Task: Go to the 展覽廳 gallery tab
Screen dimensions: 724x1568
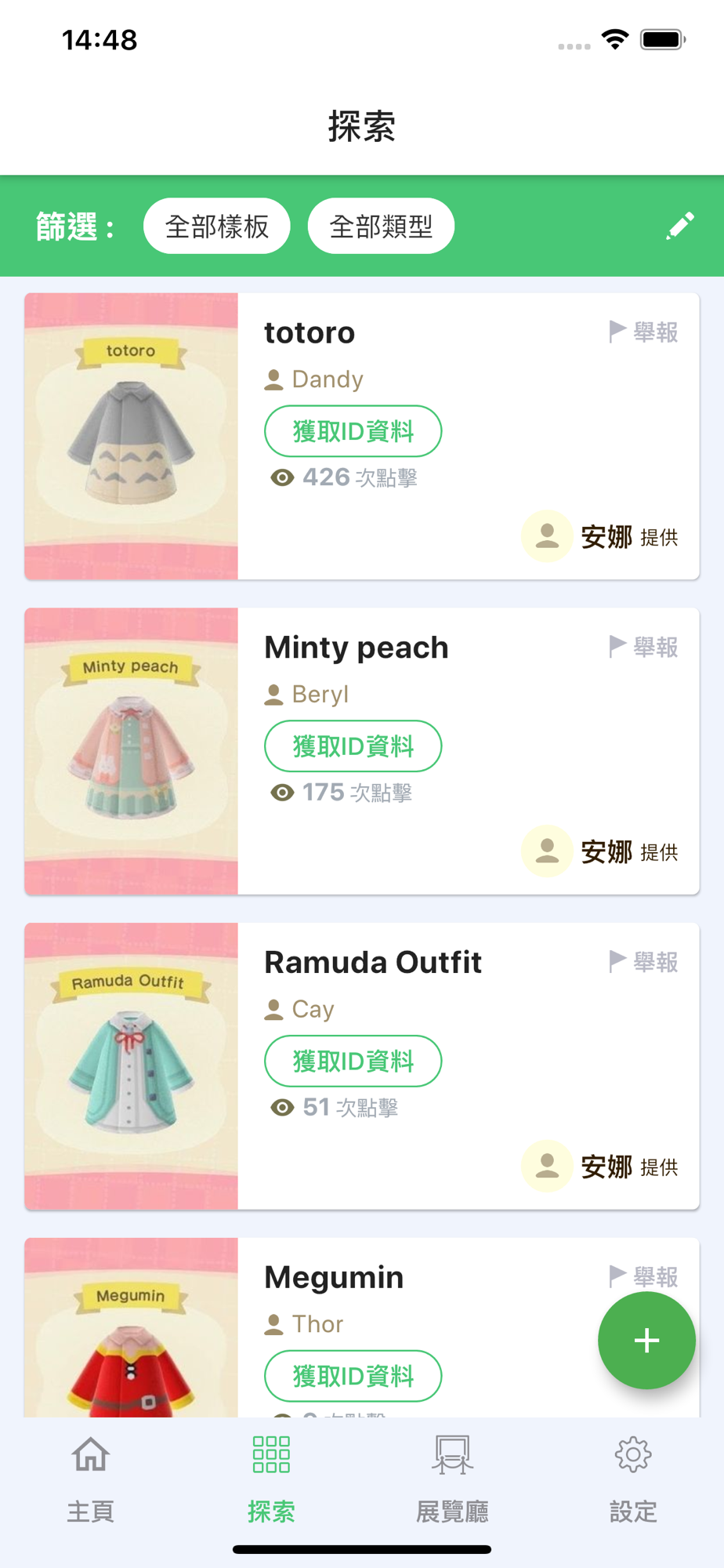Action: [452, 1478]
